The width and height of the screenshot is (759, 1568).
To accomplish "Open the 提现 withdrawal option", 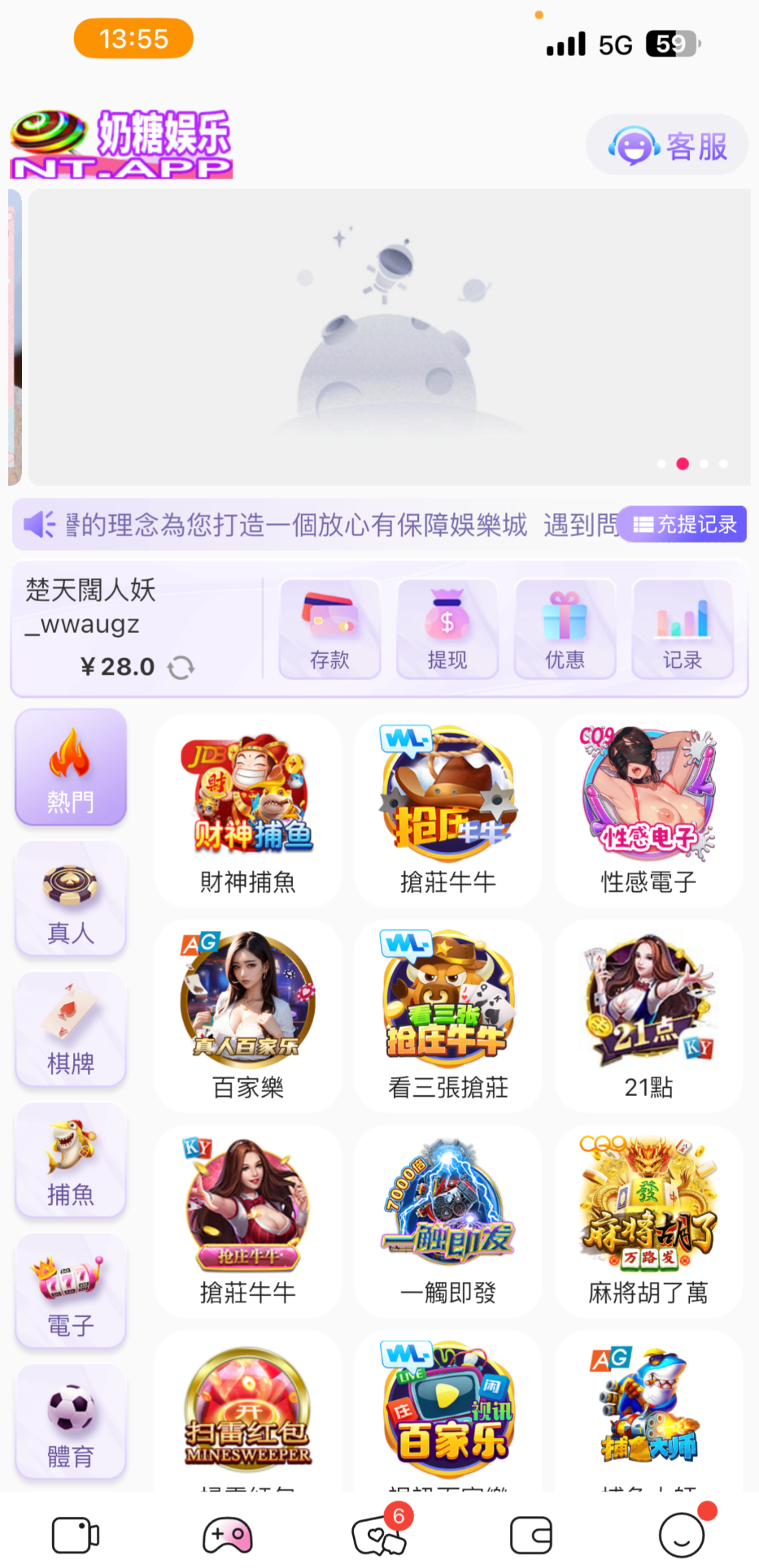I will [447, 629].
